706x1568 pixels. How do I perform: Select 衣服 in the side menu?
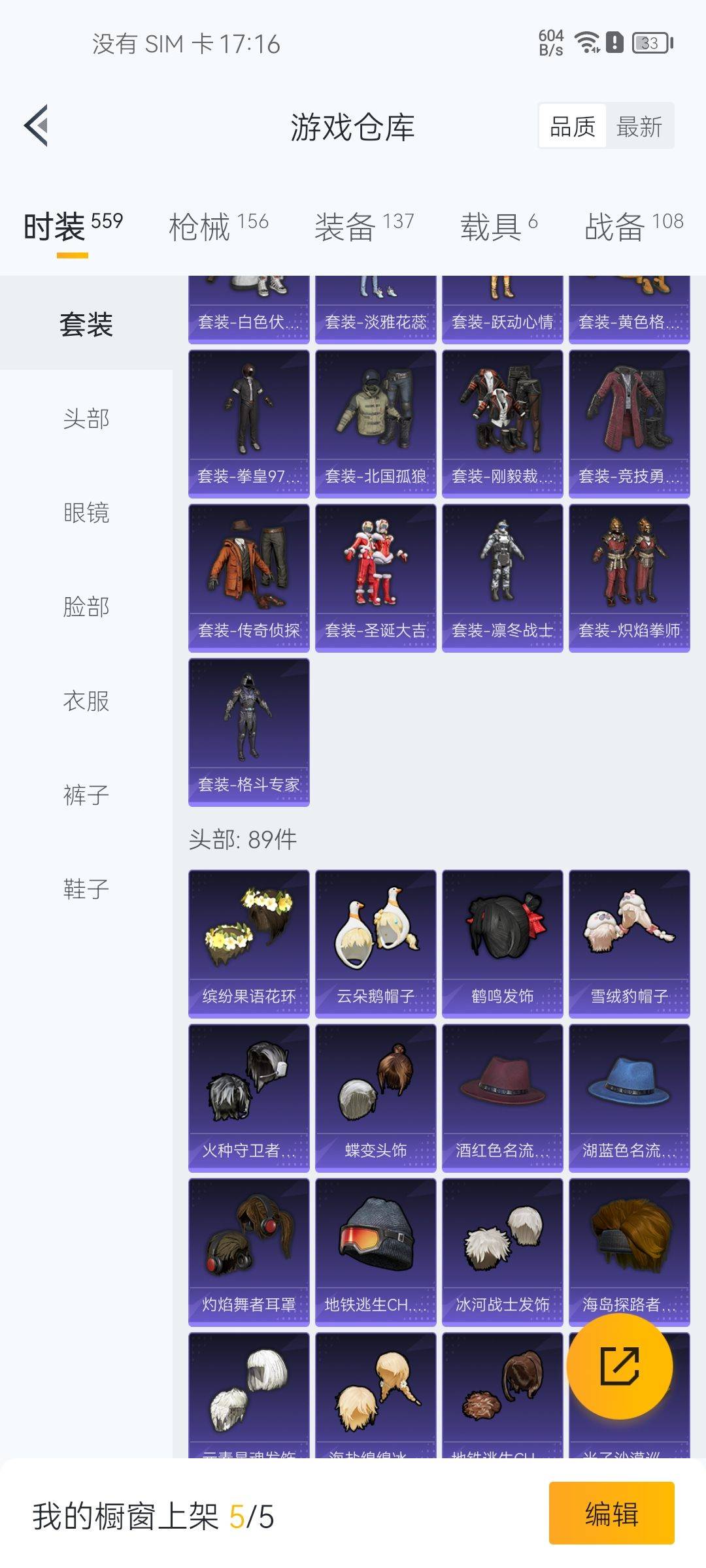coord(86,701)
